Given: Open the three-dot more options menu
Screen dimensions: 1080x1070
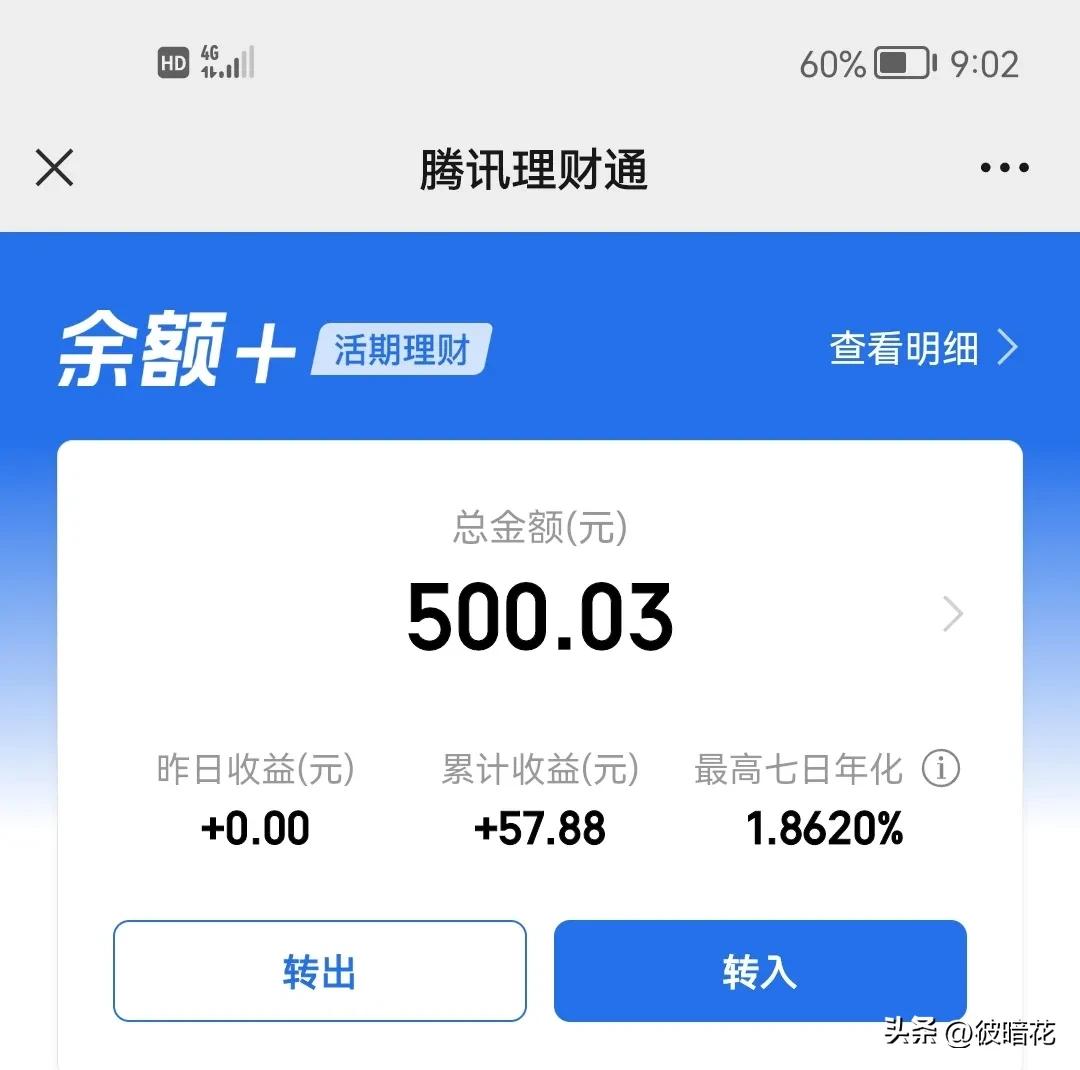Looking at the screenshot, I should click(x=1004, y=168).
